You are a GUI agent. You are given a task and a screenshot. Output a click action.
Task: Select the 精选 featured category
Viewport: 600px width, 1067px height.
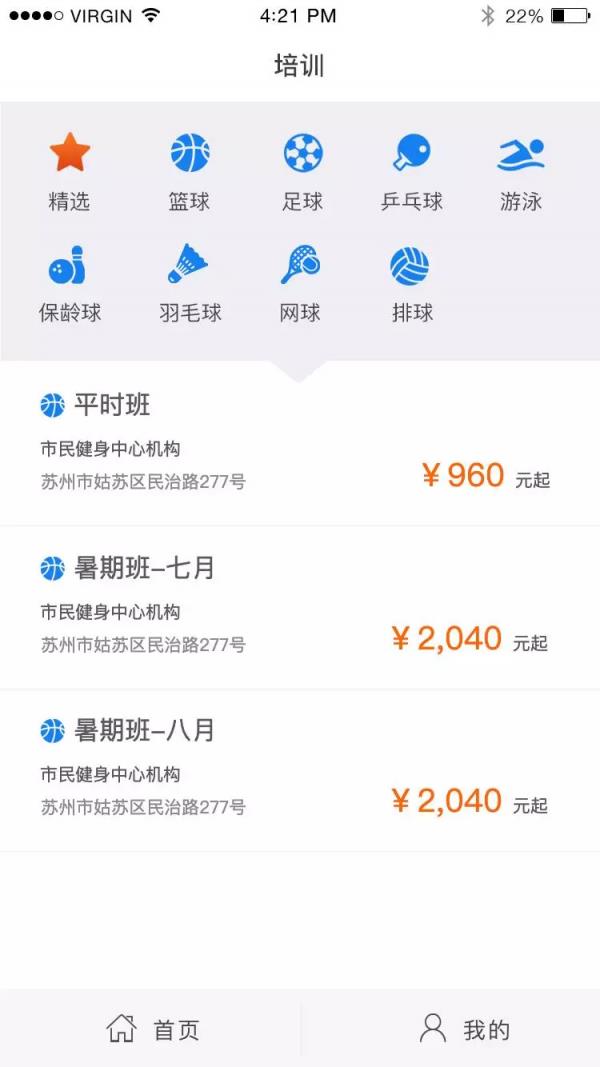69,172
